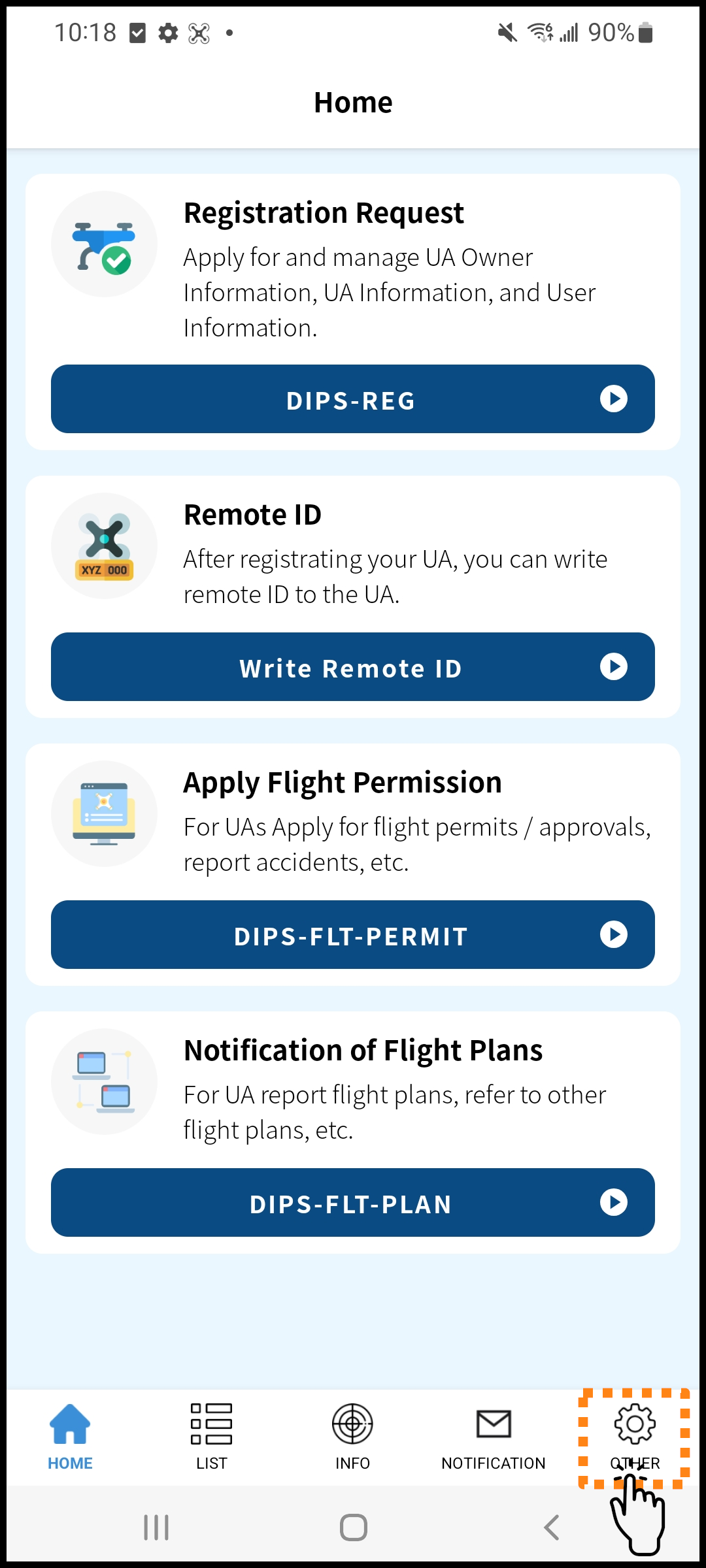The image size is (706, 1568).
Task: Open the DIPS-REG registration button
Action: tap(353, 399)
